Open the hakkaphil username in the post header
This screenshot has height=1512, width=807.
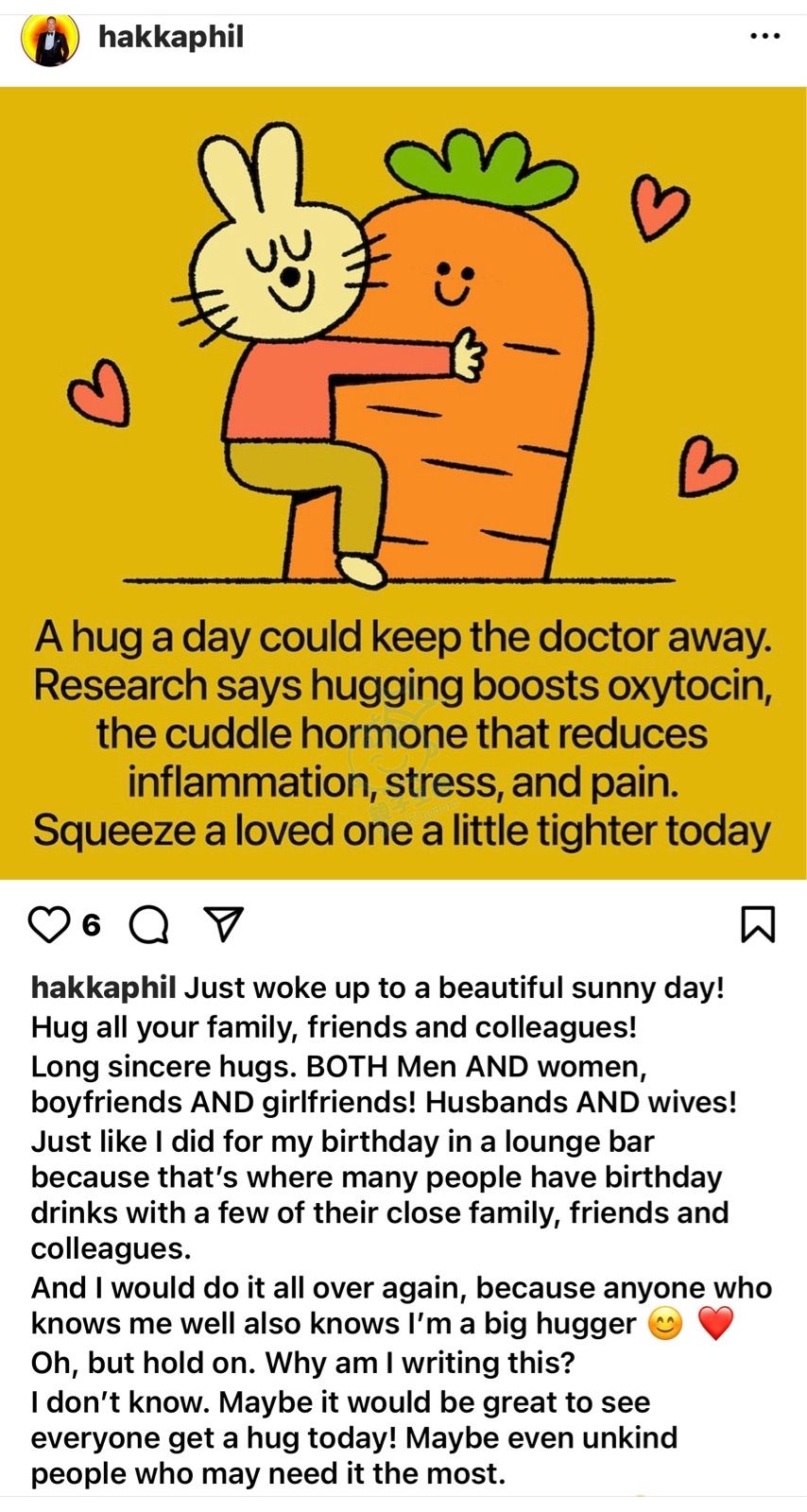[x=171, y=37]
